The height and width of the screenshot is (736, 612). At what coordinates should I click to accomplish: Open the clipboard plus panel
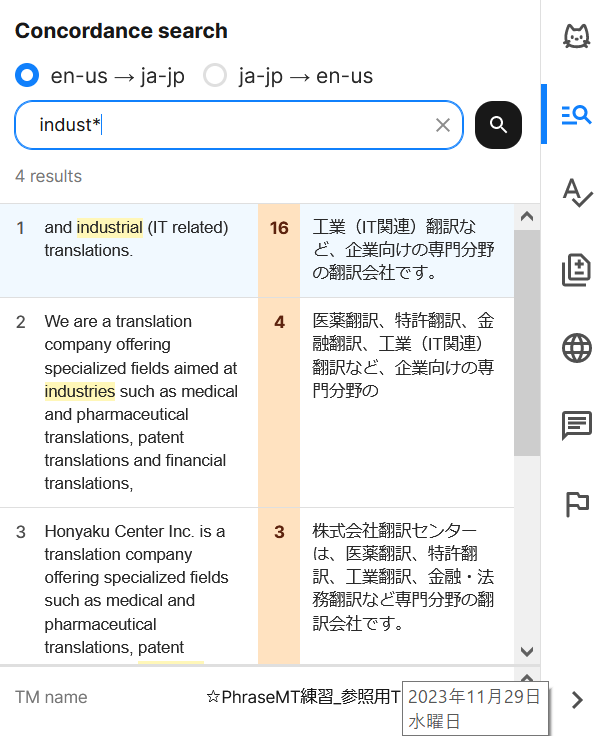[577, 270]
